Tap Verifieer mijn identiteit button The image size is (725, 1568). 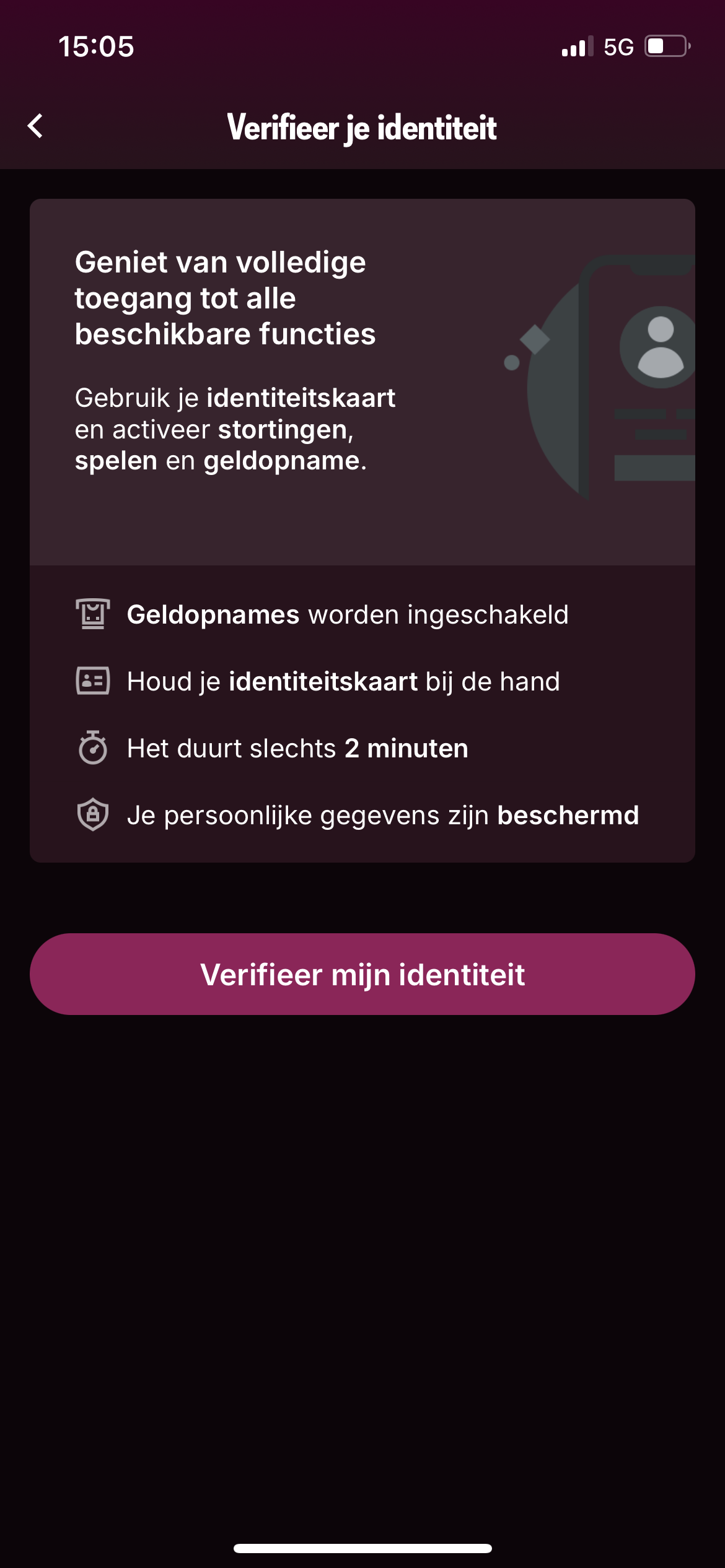(362, 974)
